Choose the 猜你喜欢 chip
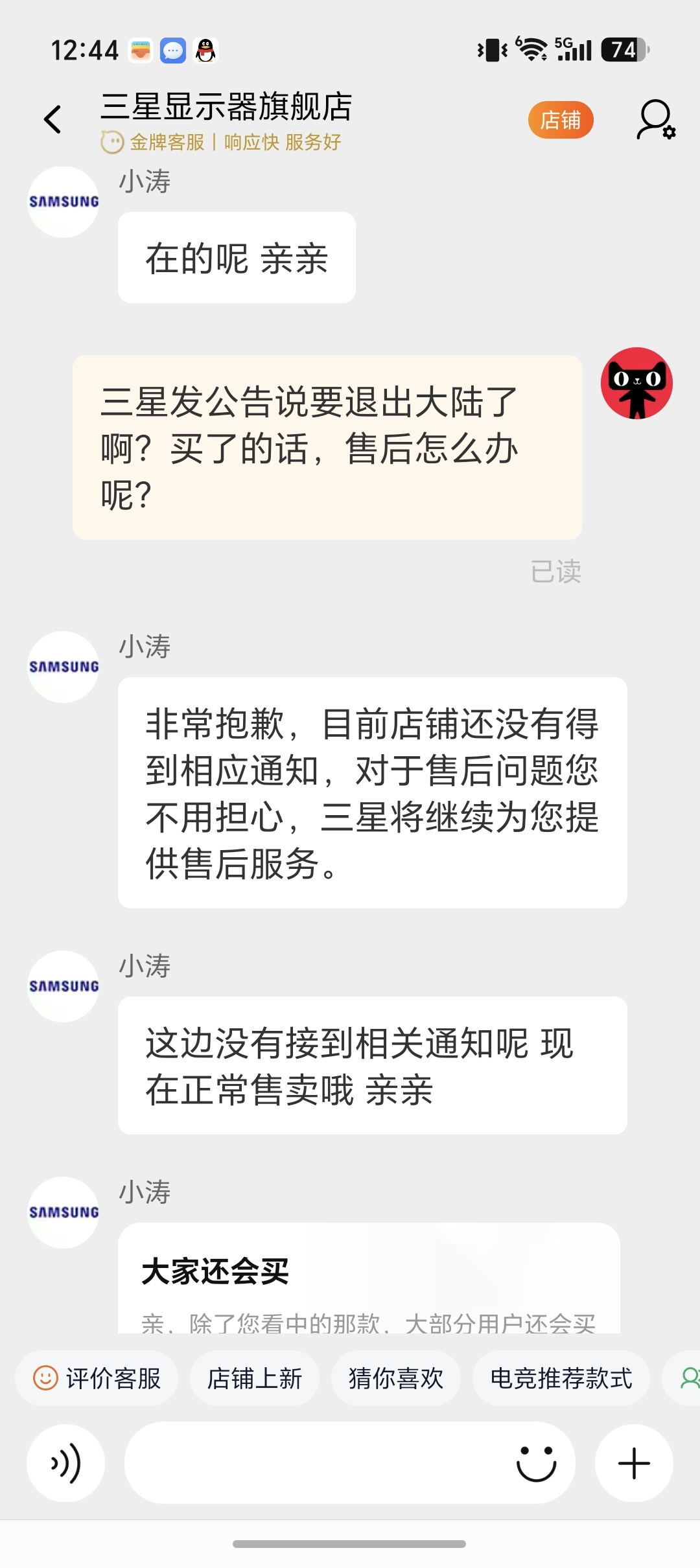 coord(396,1378)
